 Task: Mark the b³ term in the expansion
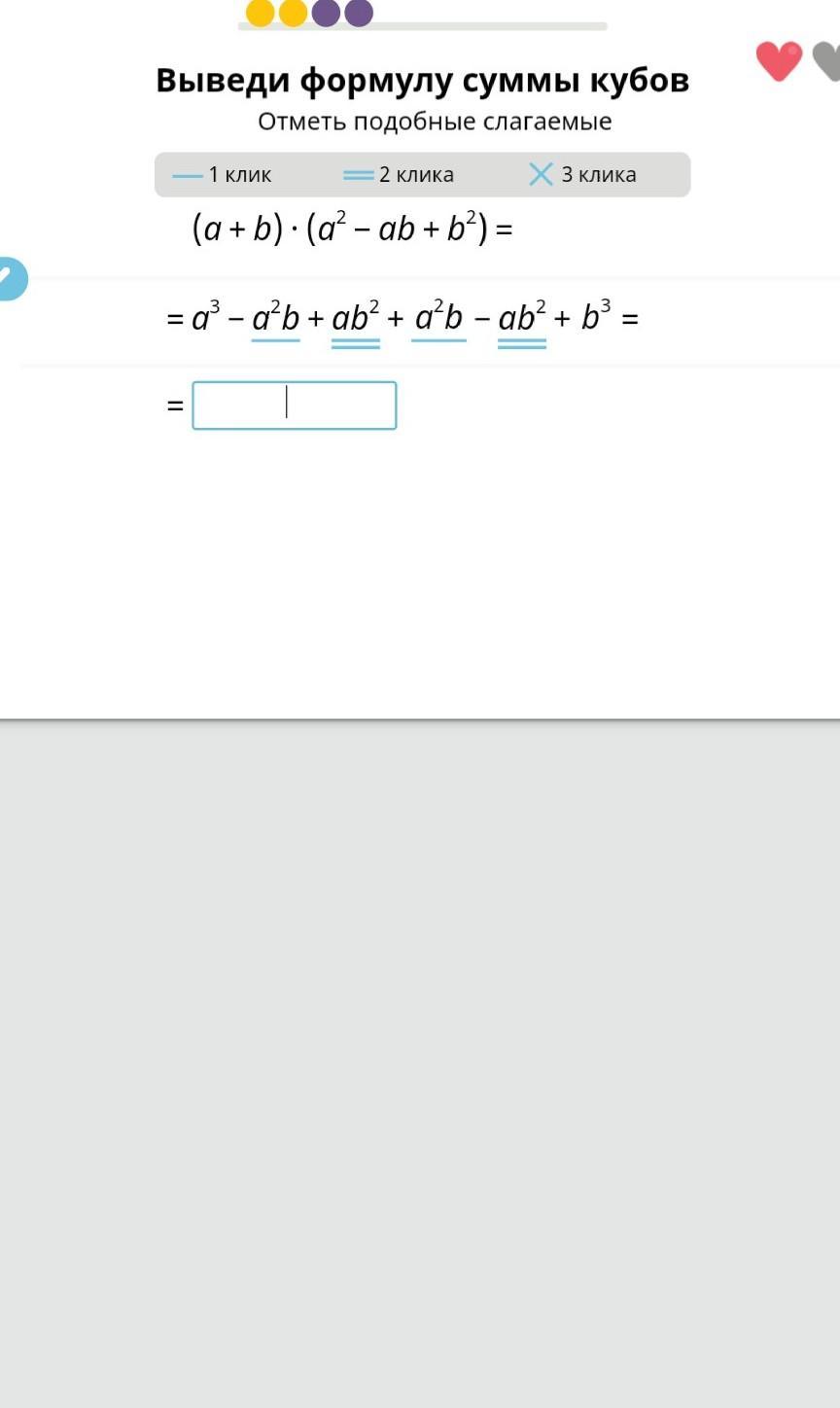(596, 317)
